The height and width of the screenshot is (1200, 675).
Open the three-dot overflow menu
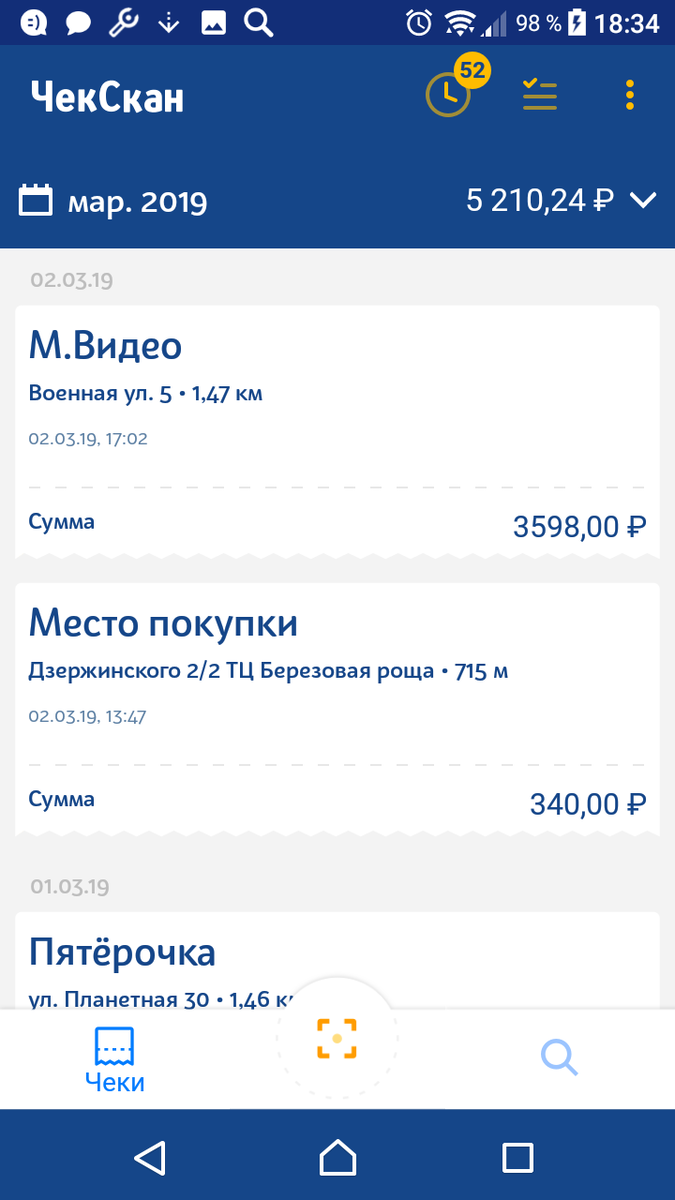pos(629,95)
